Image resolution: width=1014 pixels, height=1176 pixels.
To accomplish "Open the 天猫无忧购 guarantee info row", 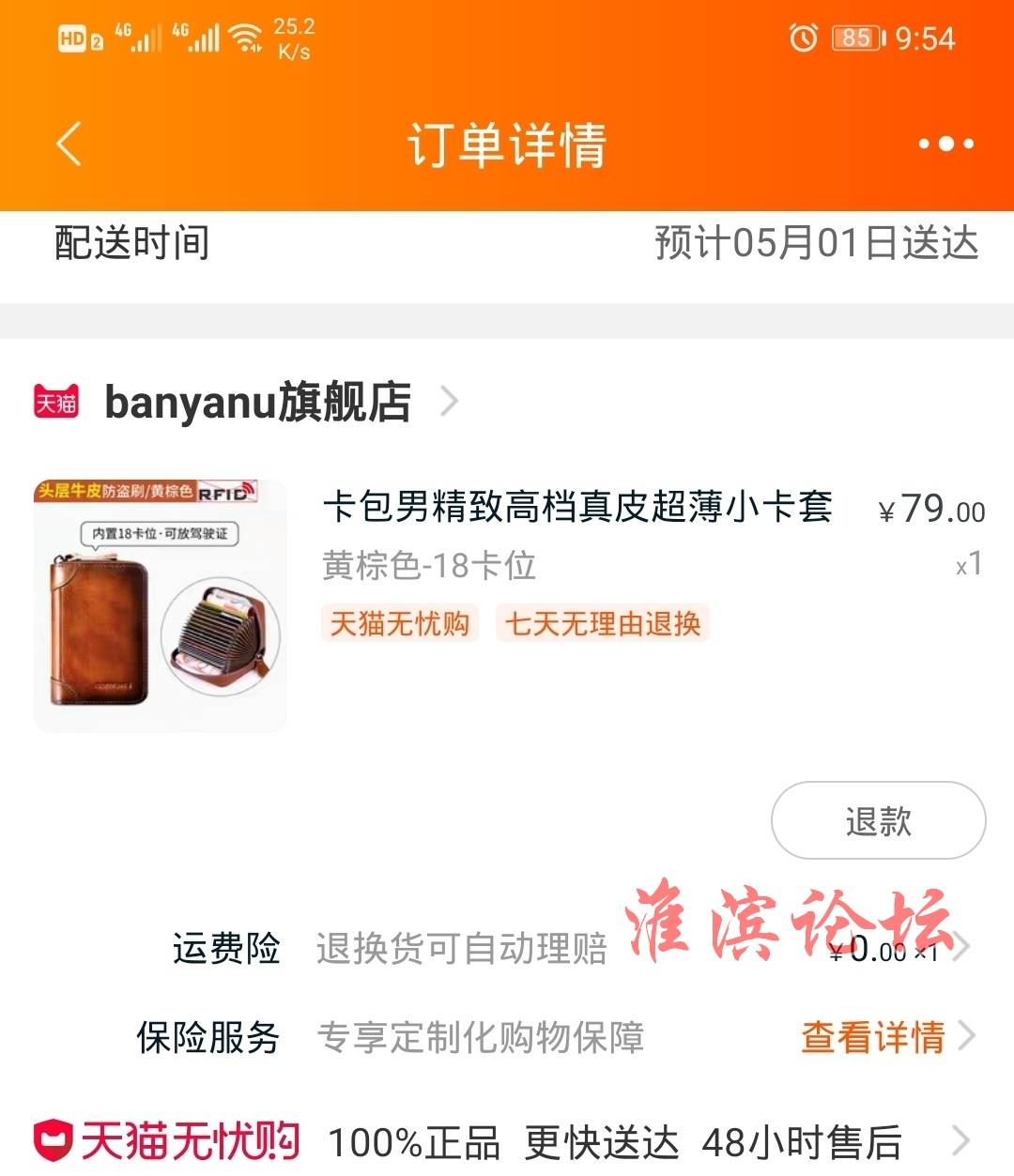I will click(507, 1141).
